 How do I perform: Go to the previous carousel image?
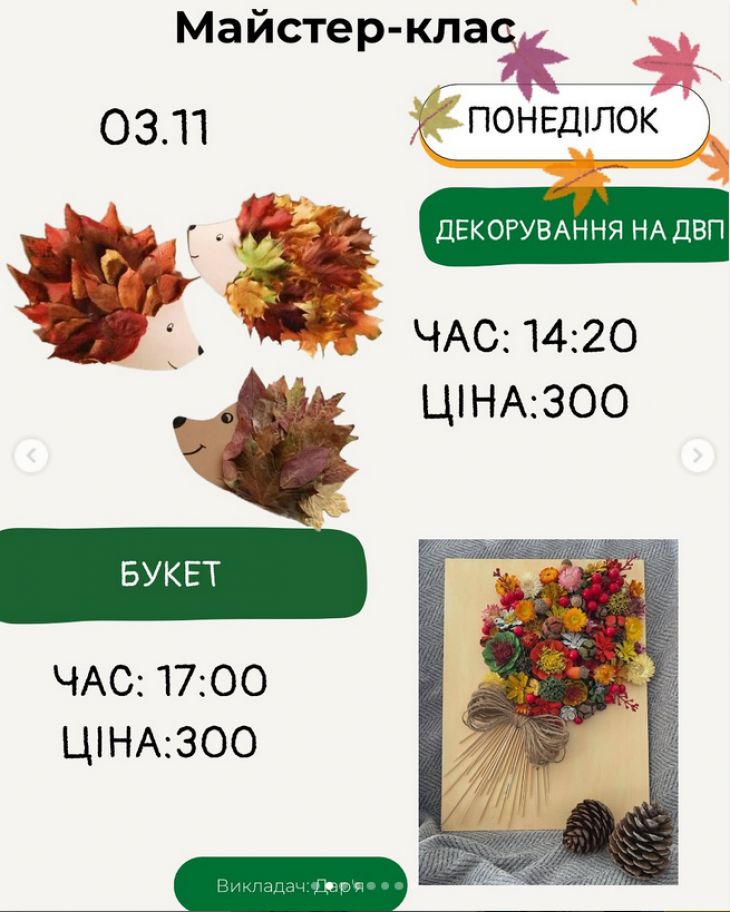[x=31, y=456]
